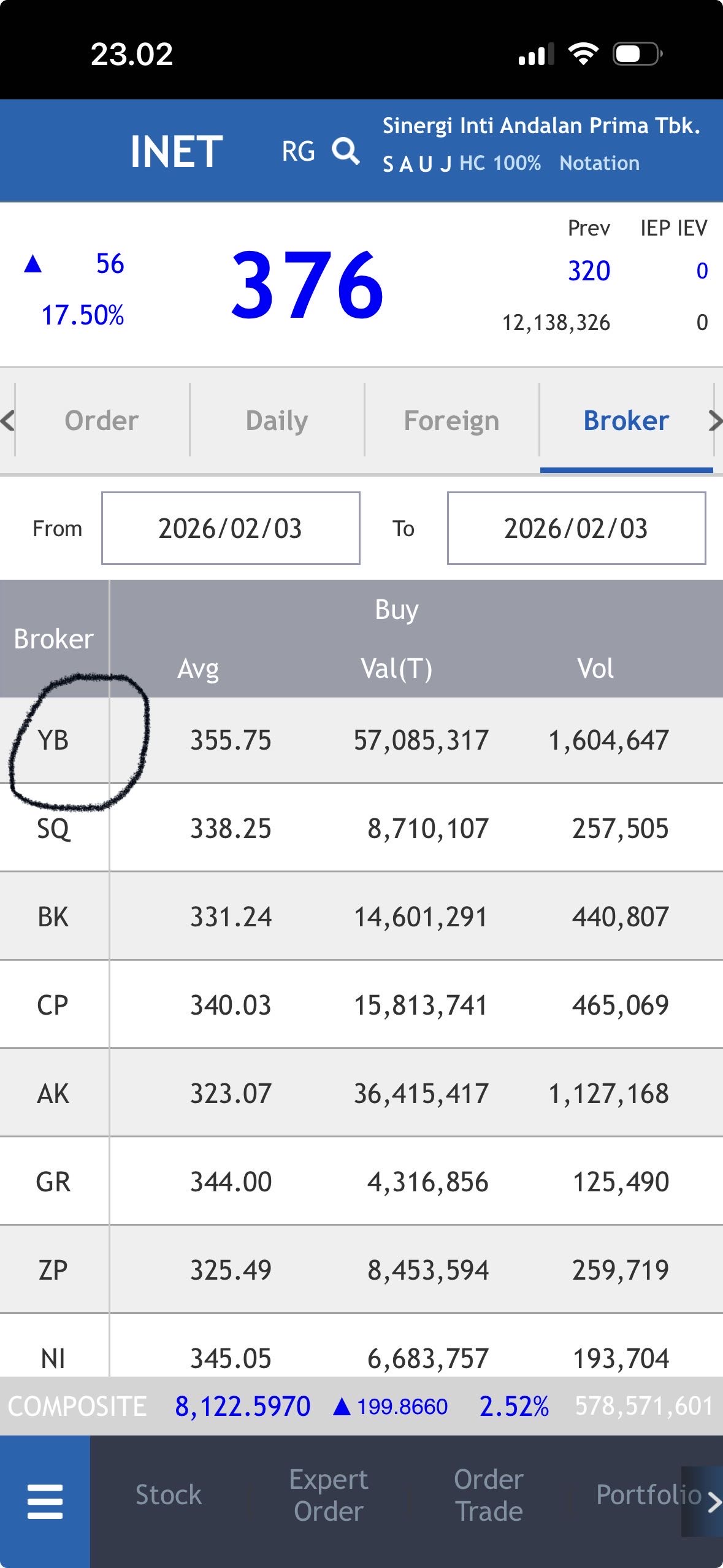The image size is (723, 1568).
Task: Tap the RG board selector
Action: pos(298,152)
